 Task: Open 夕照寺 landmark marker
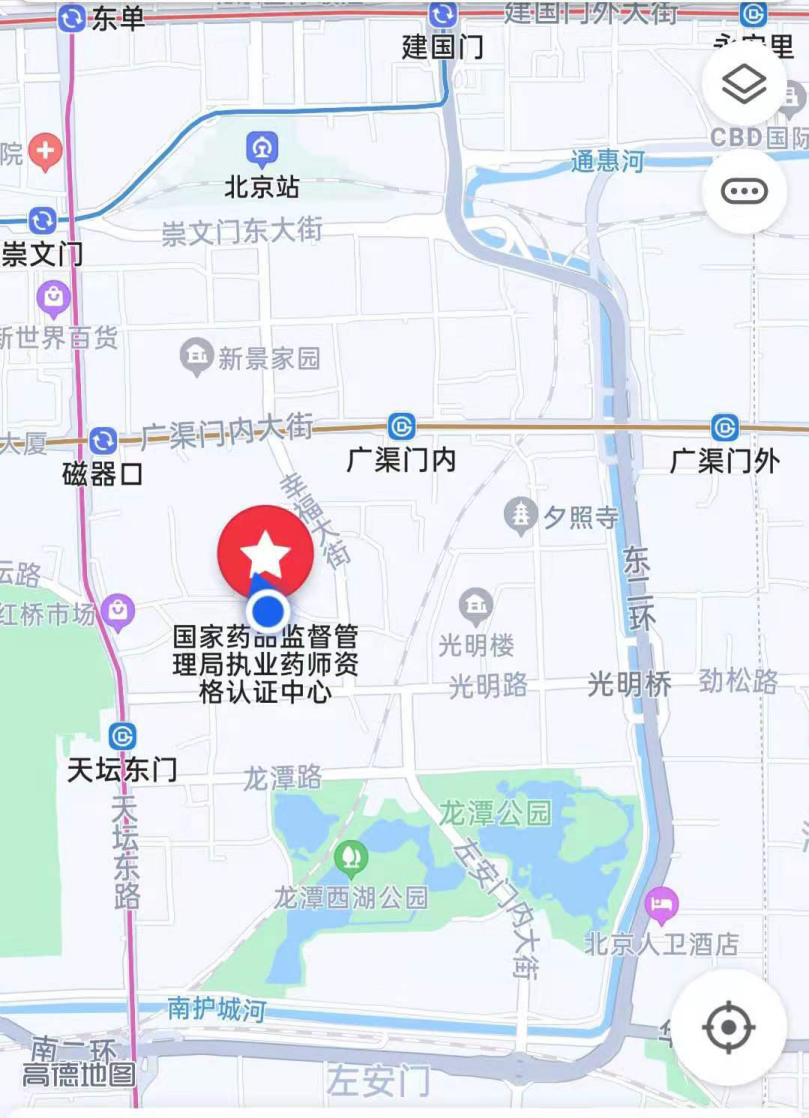click(521, 514)
